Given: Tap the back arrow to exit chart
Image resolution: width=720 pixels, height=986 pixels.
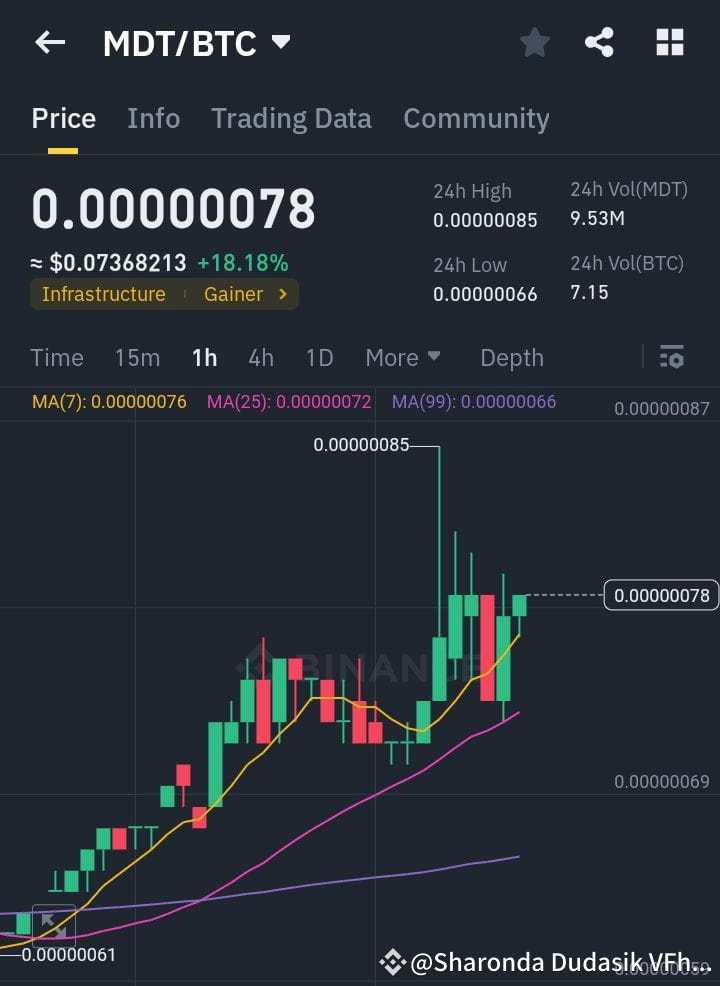Looking at the screenshot, I should pyautogui.click(x=50, y=42).
